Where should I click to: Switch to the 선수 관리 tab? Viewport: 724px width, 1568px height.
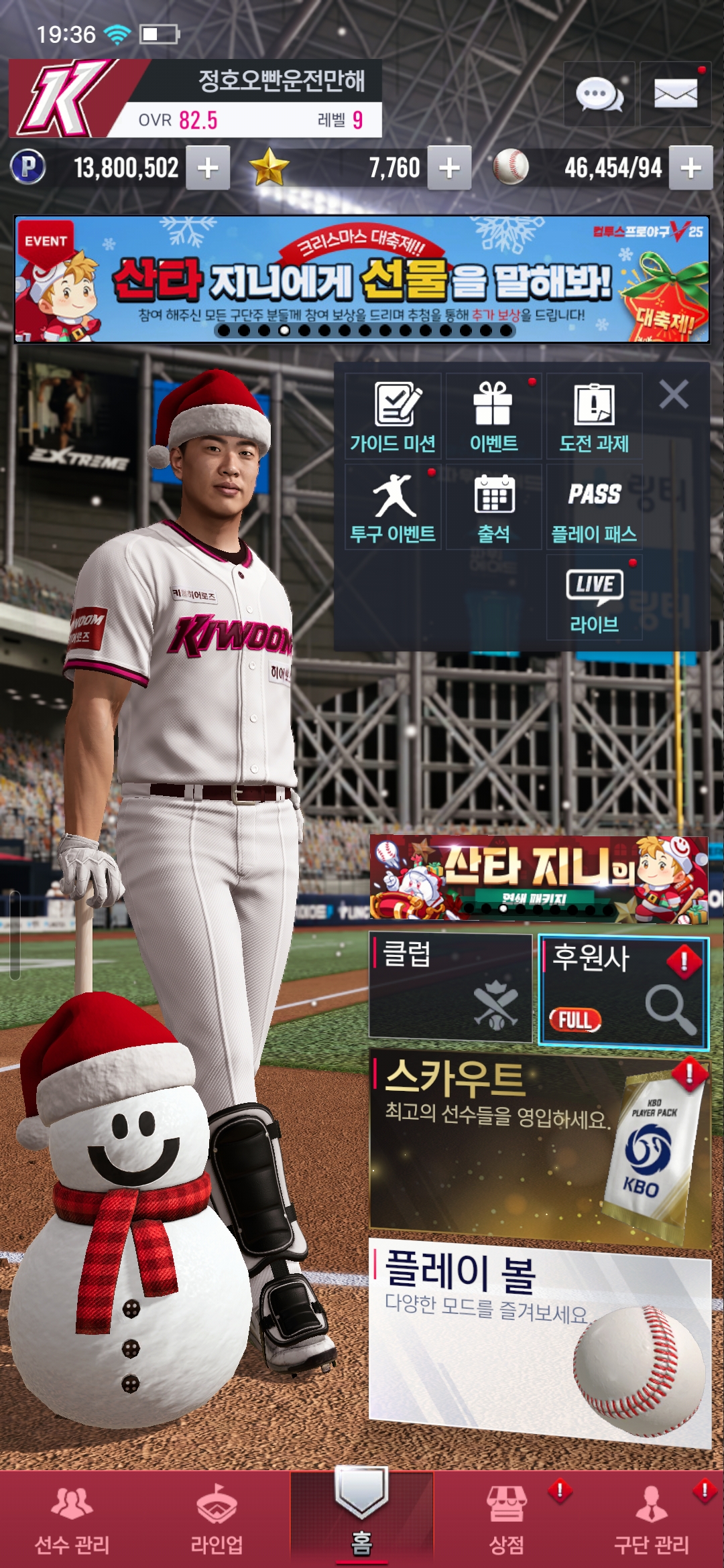[x=72, y=1521]
